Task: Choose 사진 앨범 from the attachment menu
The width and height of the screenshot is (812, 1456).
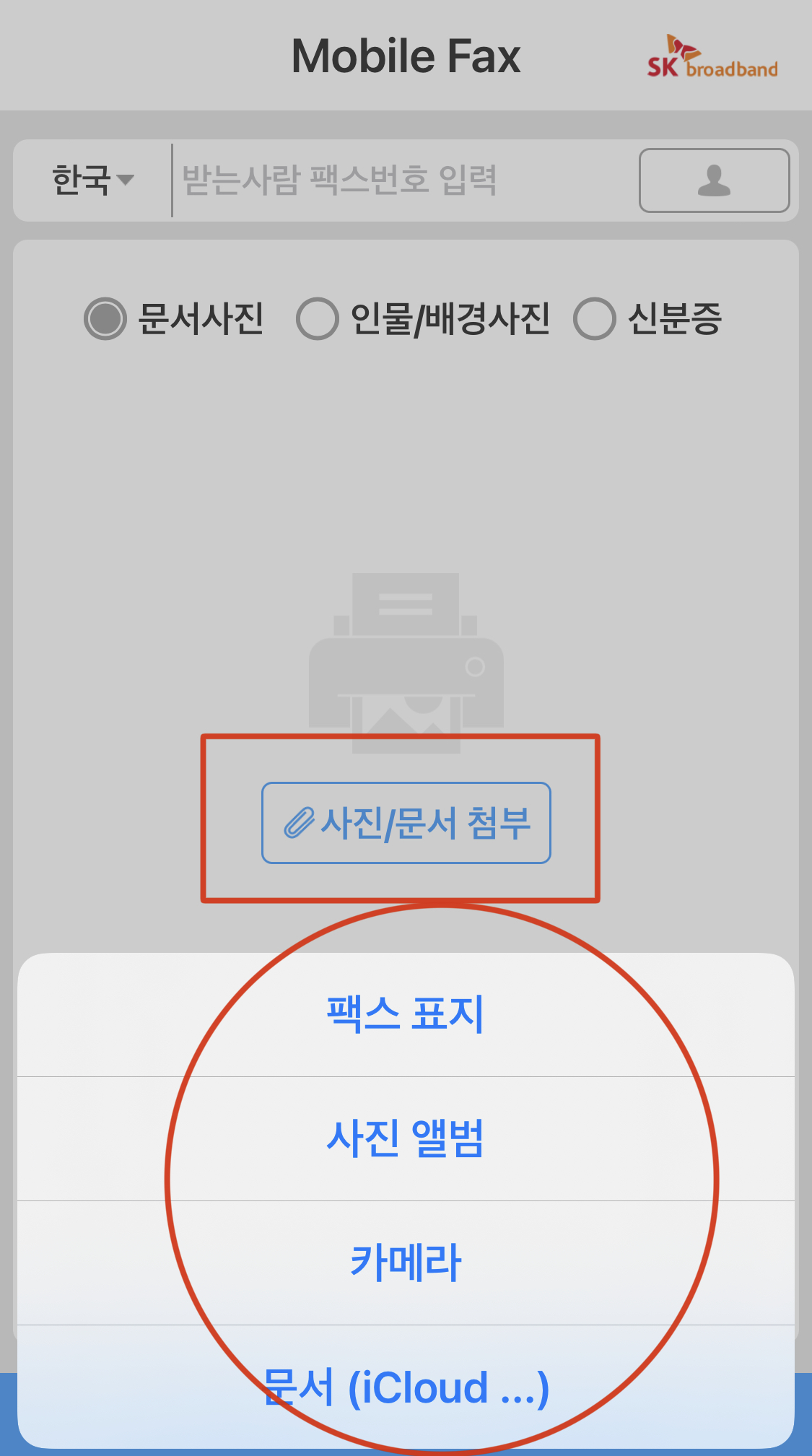Action: [406, 1139]
